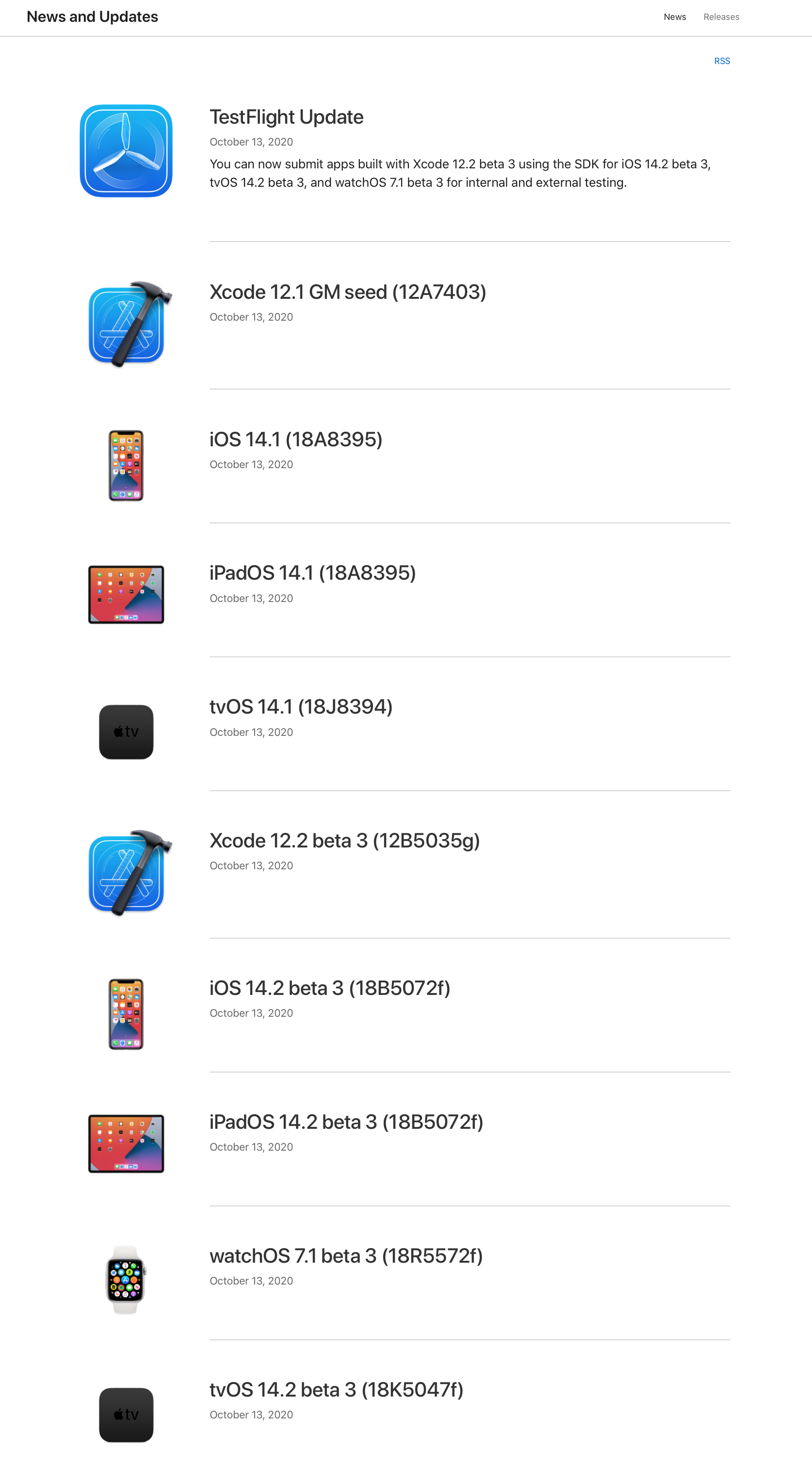This screenshot has height=1464, width=812.
Task: Open tvOS 14.2 beta 3 entry
Action: coord(336,1390)
